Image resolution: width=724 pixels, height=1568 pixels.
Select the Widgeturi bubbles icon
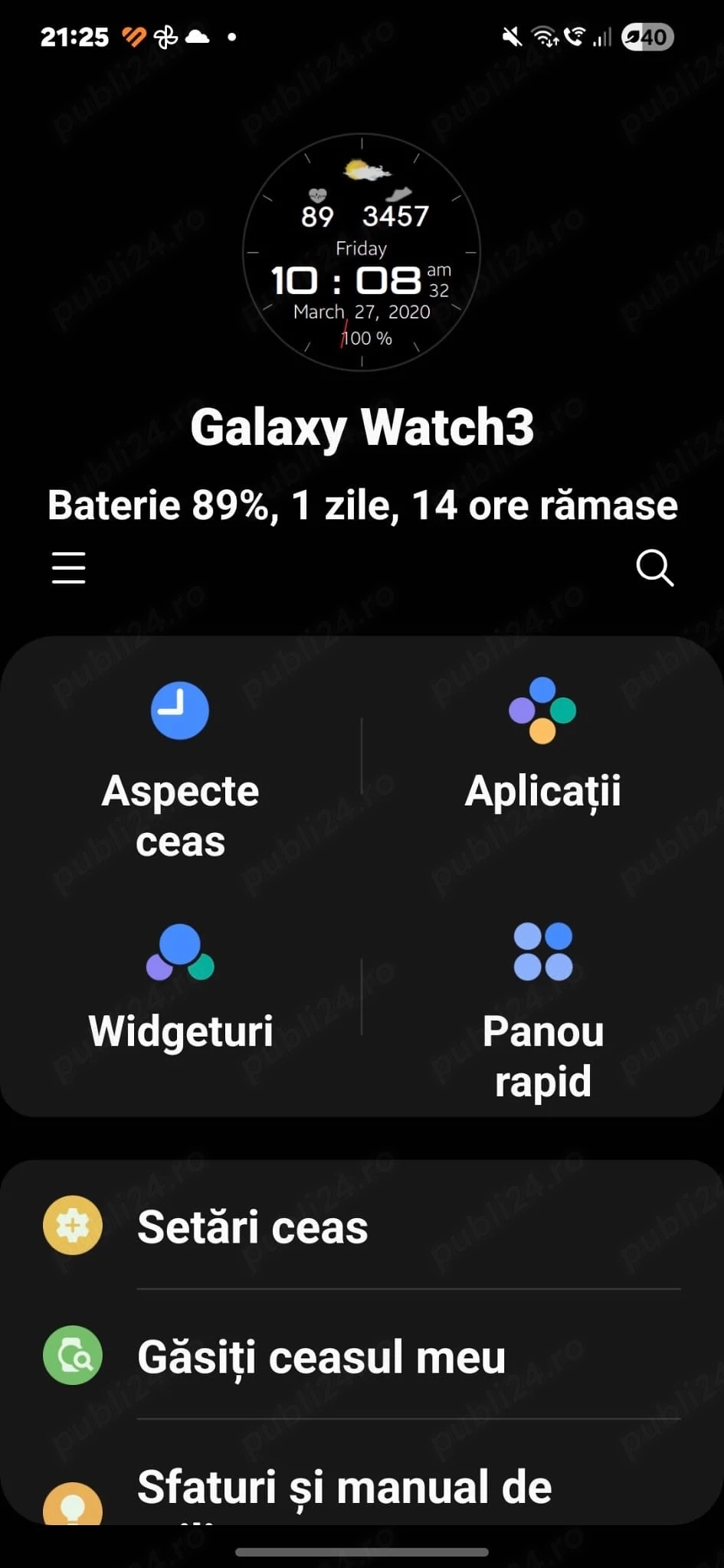point(179,953)
